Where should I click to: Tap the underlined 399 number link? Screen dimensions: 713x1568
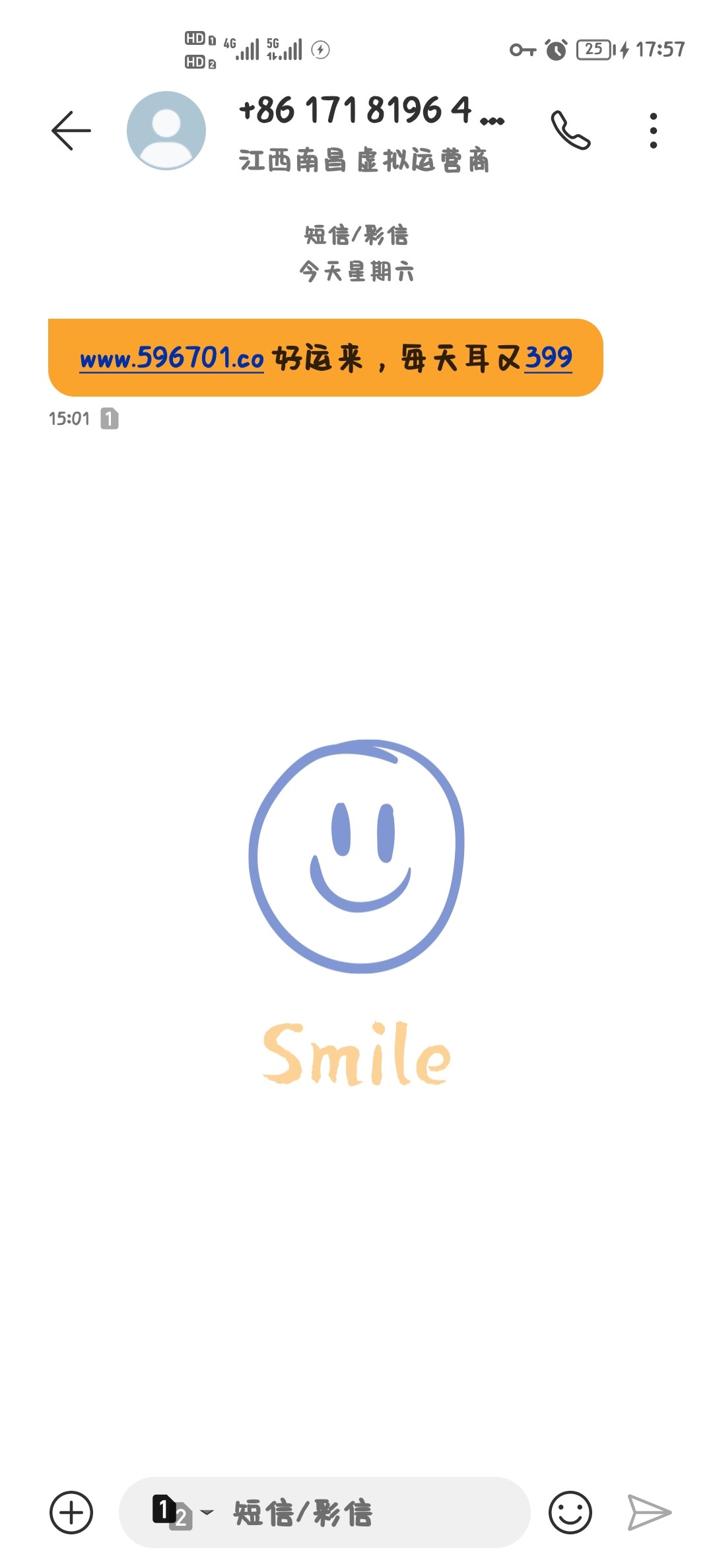[x=548, y=359]
